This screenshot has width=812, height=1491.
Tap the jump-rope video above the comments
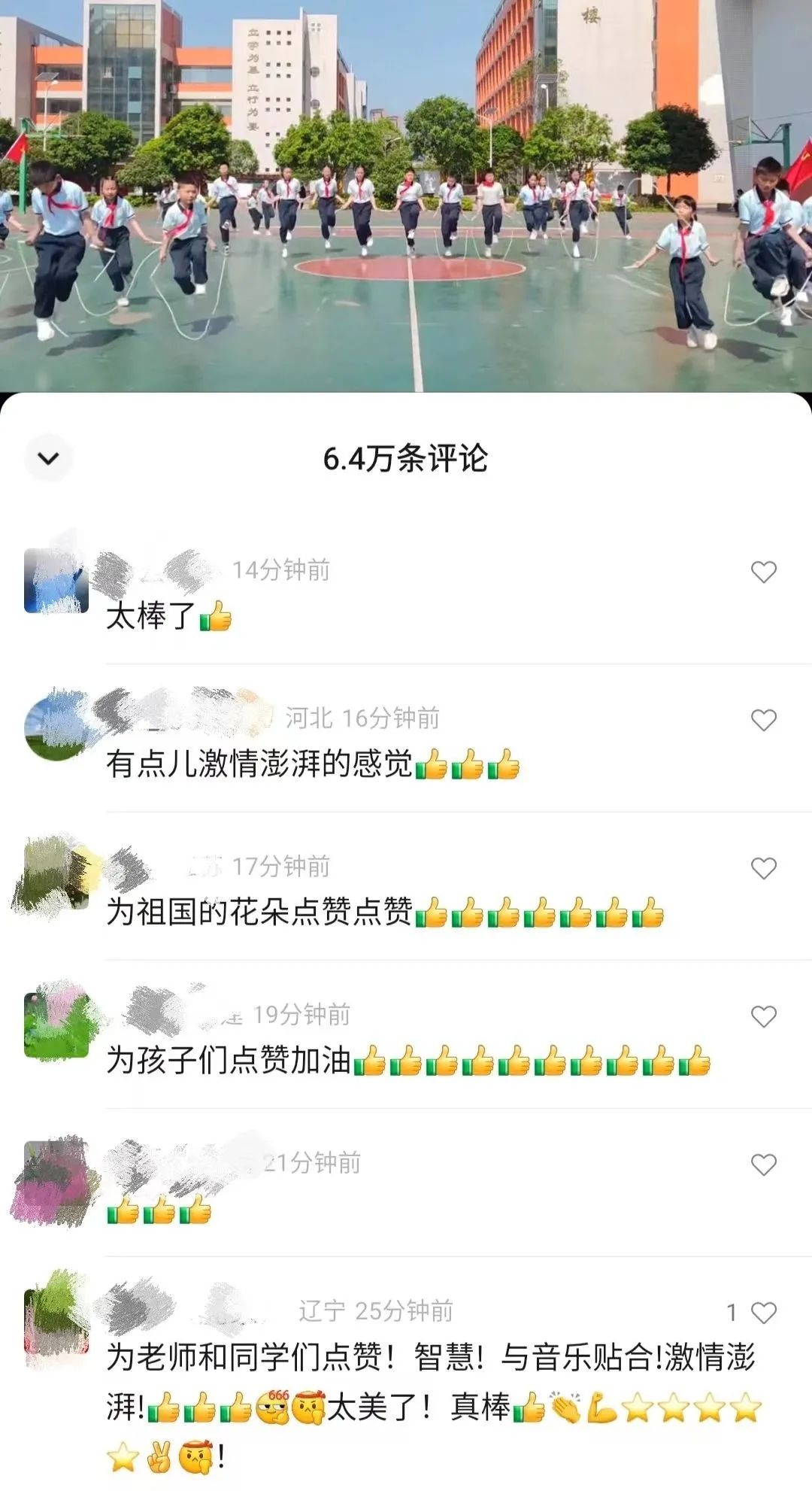pyautogui.click(x=406, y=196)
